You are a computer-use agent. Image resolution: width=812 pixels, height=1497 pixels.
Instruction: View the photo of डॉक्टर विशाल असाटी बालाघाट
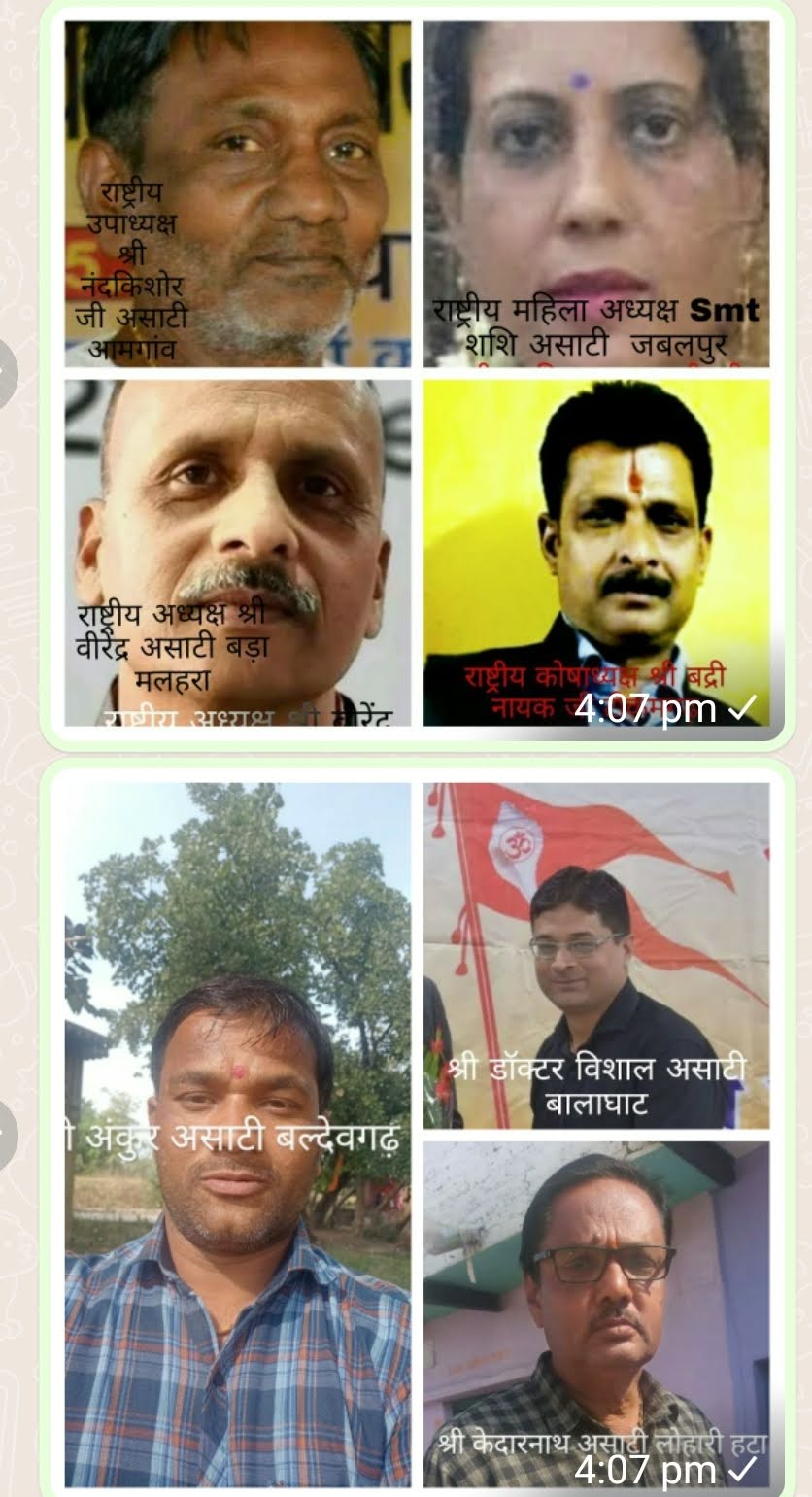click(x=596, y=956)
